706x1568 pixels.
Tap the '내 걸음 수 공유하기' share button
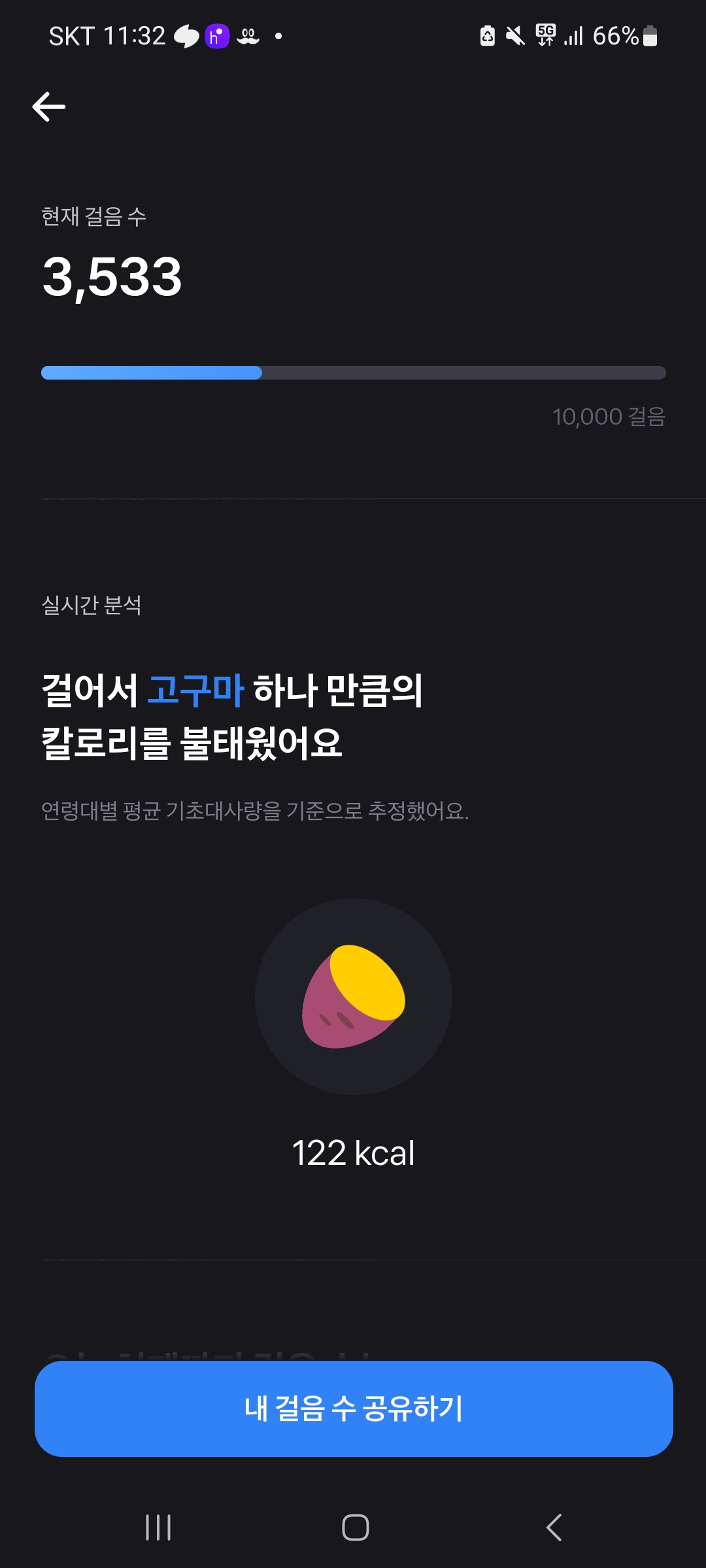tap(354, 1408)
